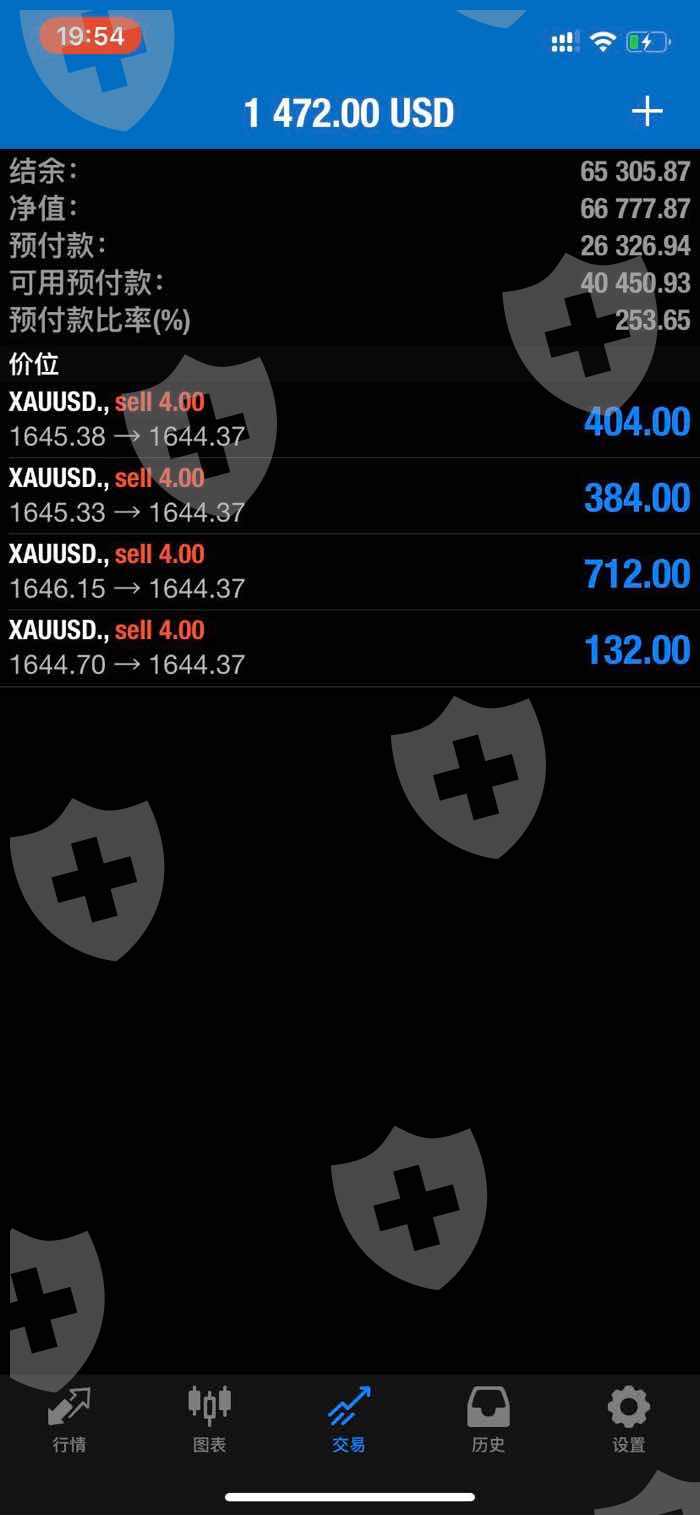Open the sell position opened at 1646.15
This screenshot has height=1515, width=700.
click(x=350, y=572)
